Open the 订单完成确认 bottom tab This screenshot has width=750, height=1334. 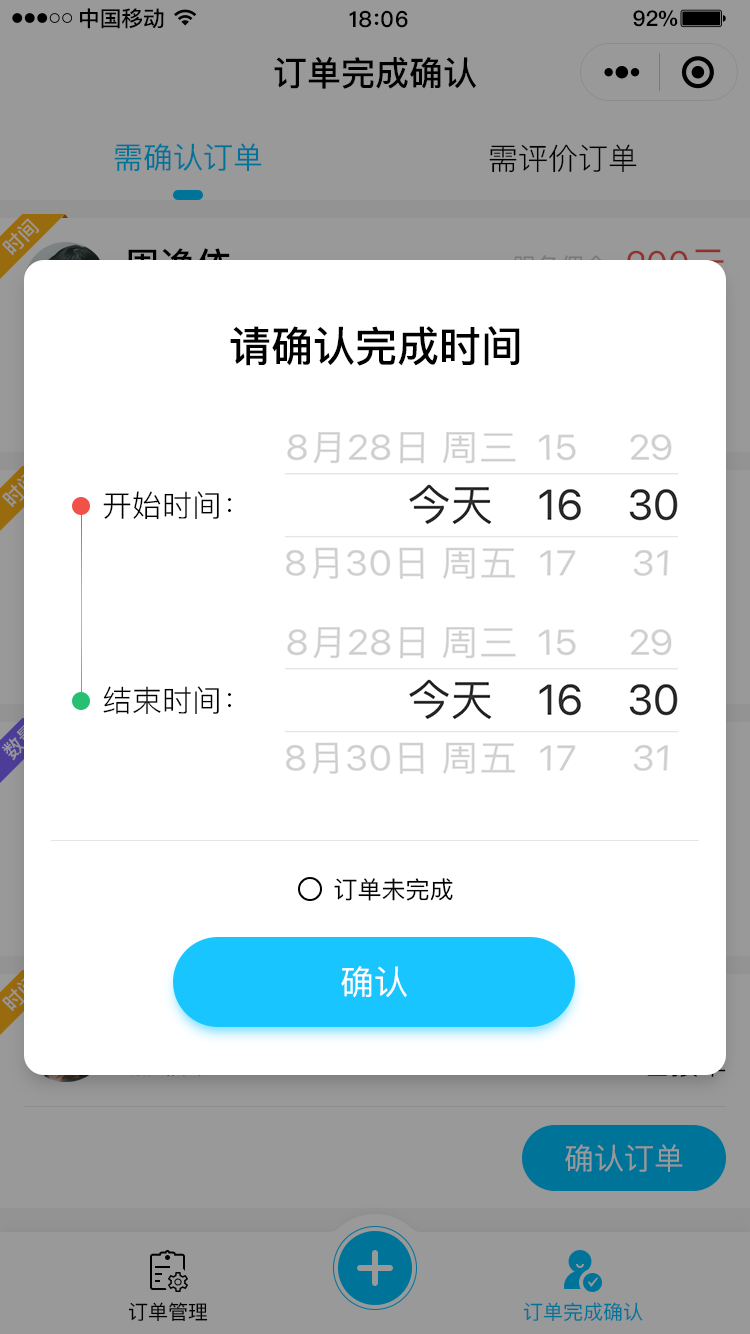583,1284
